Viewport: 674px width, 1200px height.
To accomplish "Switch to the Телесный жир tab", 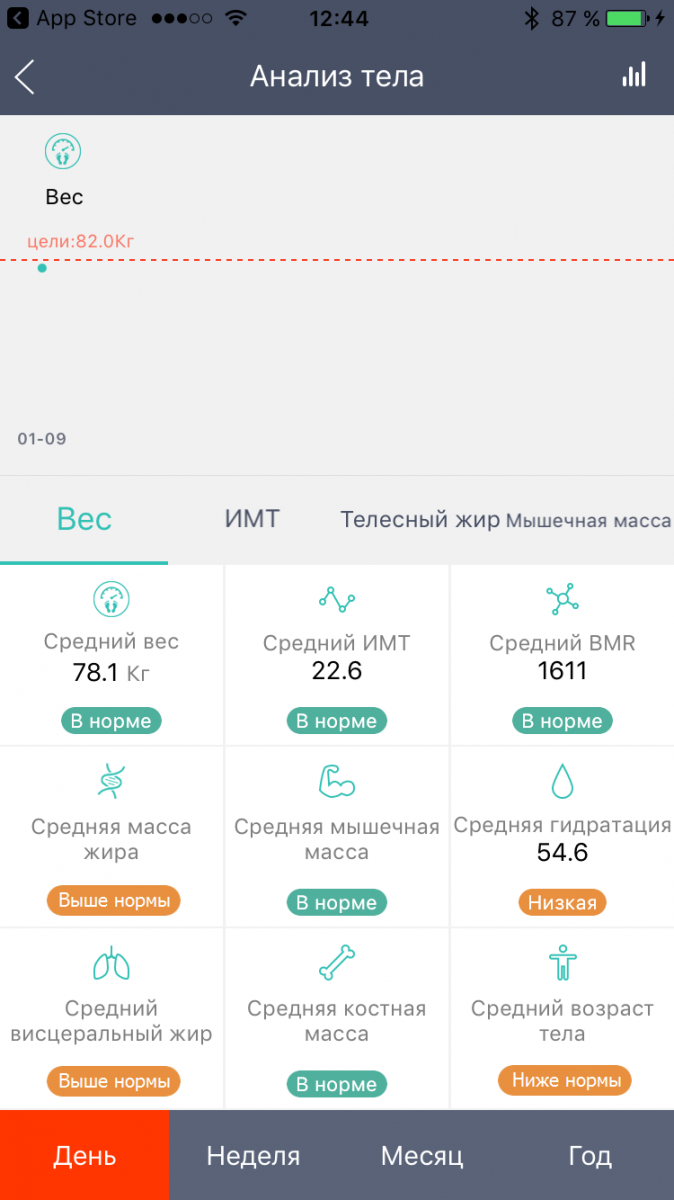I will pos(419,520).
